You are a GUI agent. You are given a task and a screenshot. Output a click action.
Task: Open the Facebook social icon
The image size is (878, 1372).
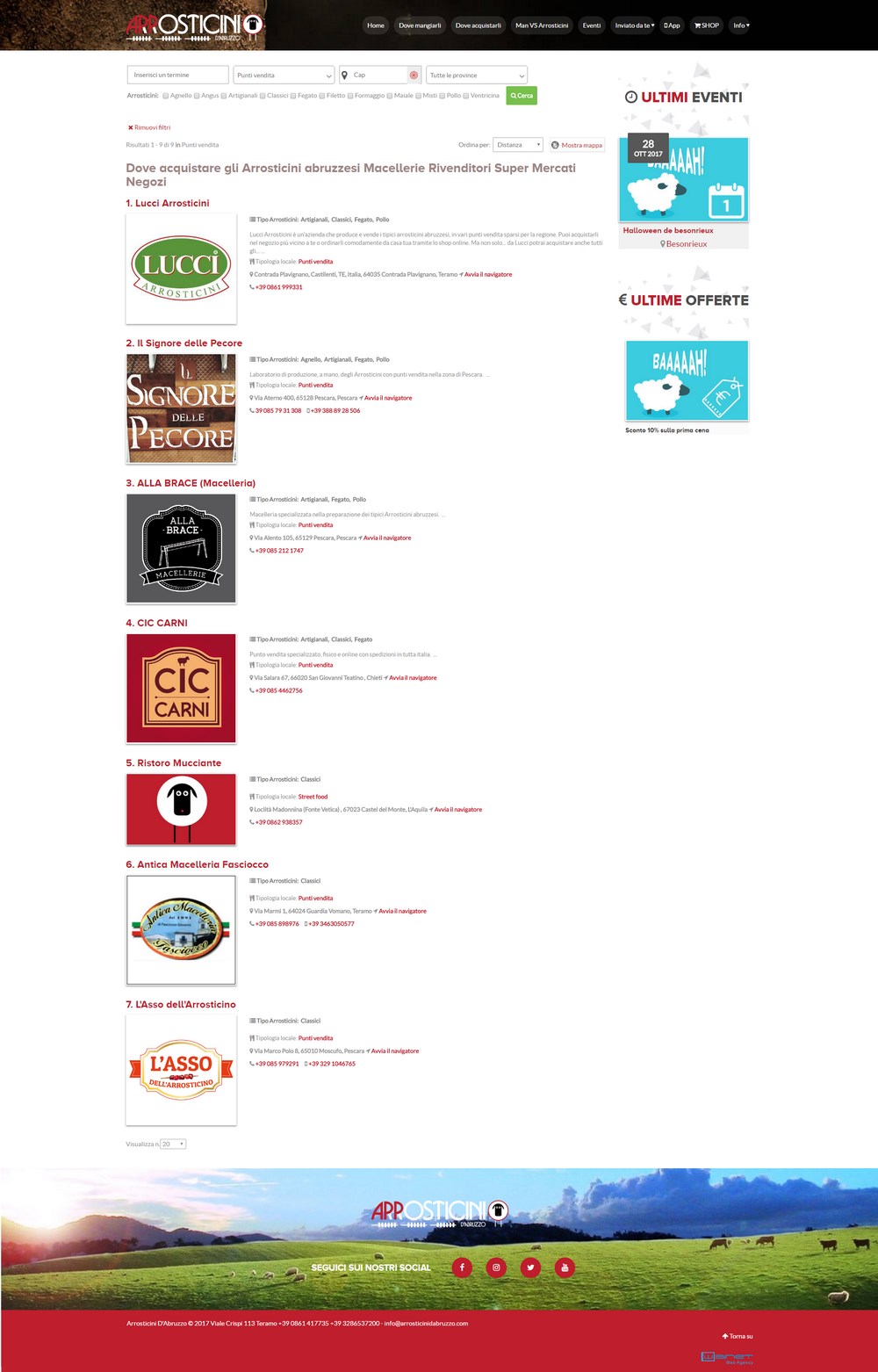tap(462, 1267)
